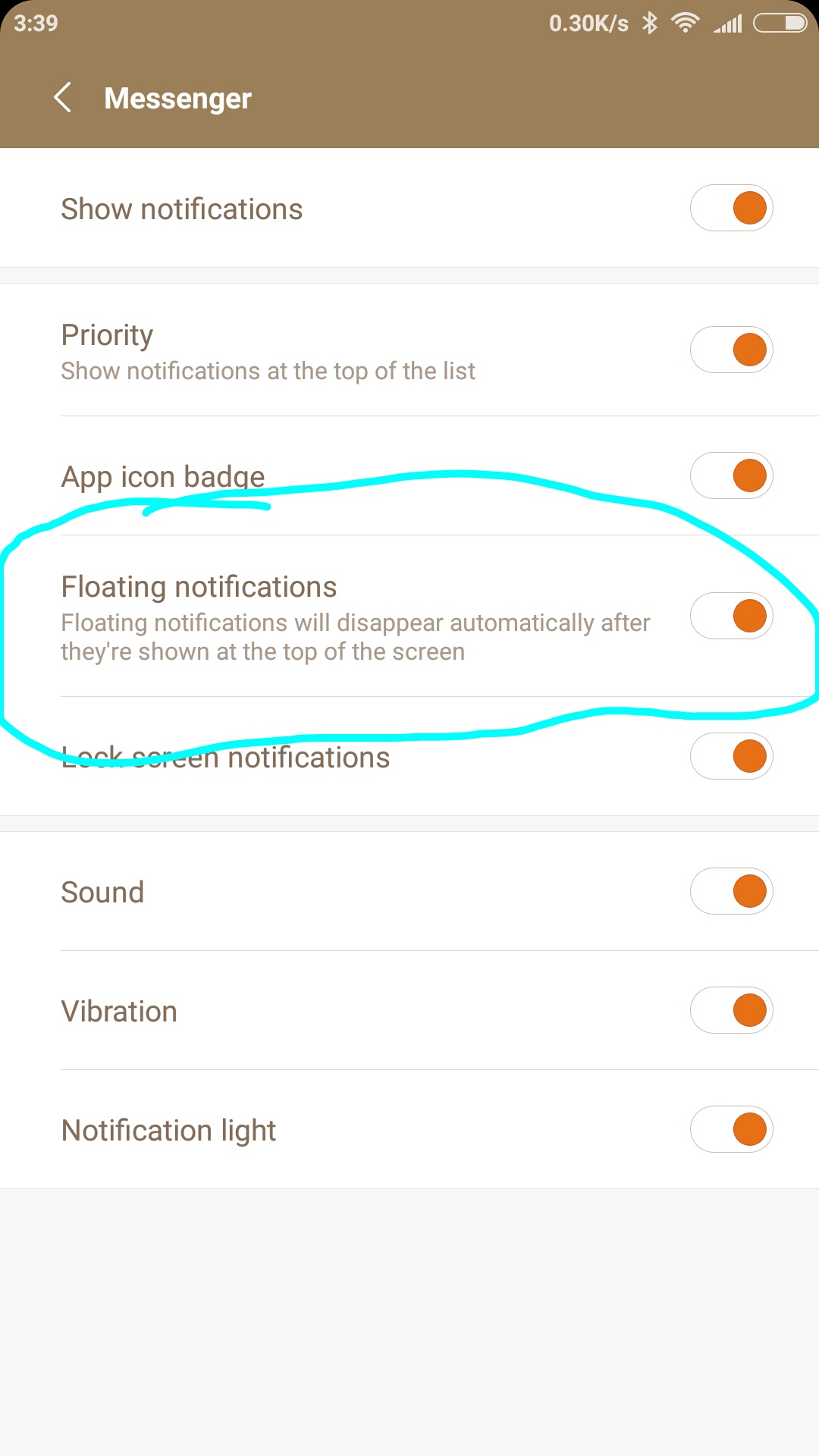Go back from Messenger notification settings
The image size is (819, 1456).
(x=63, y=98)
